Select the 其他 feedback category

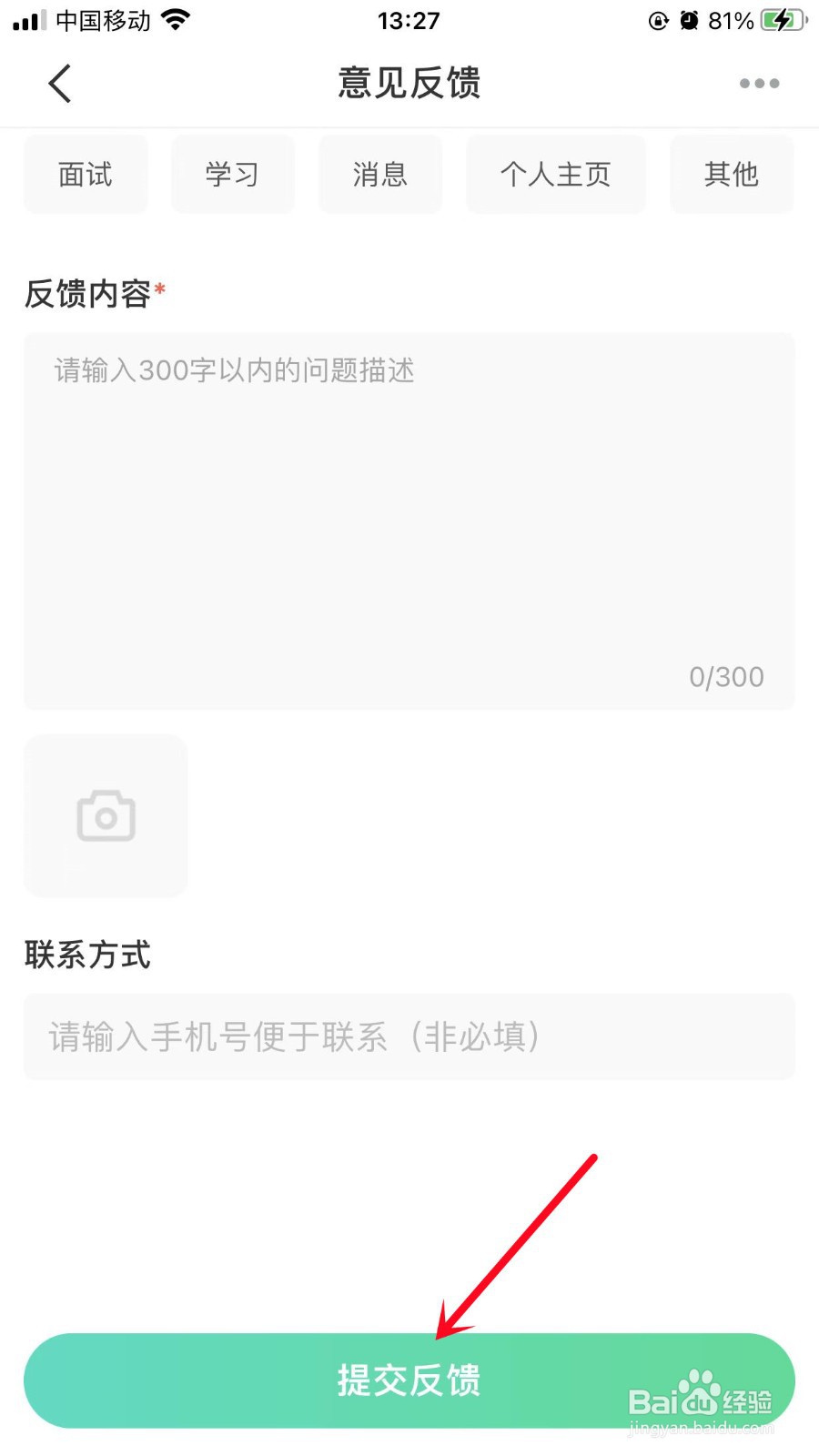pos(731,174)
